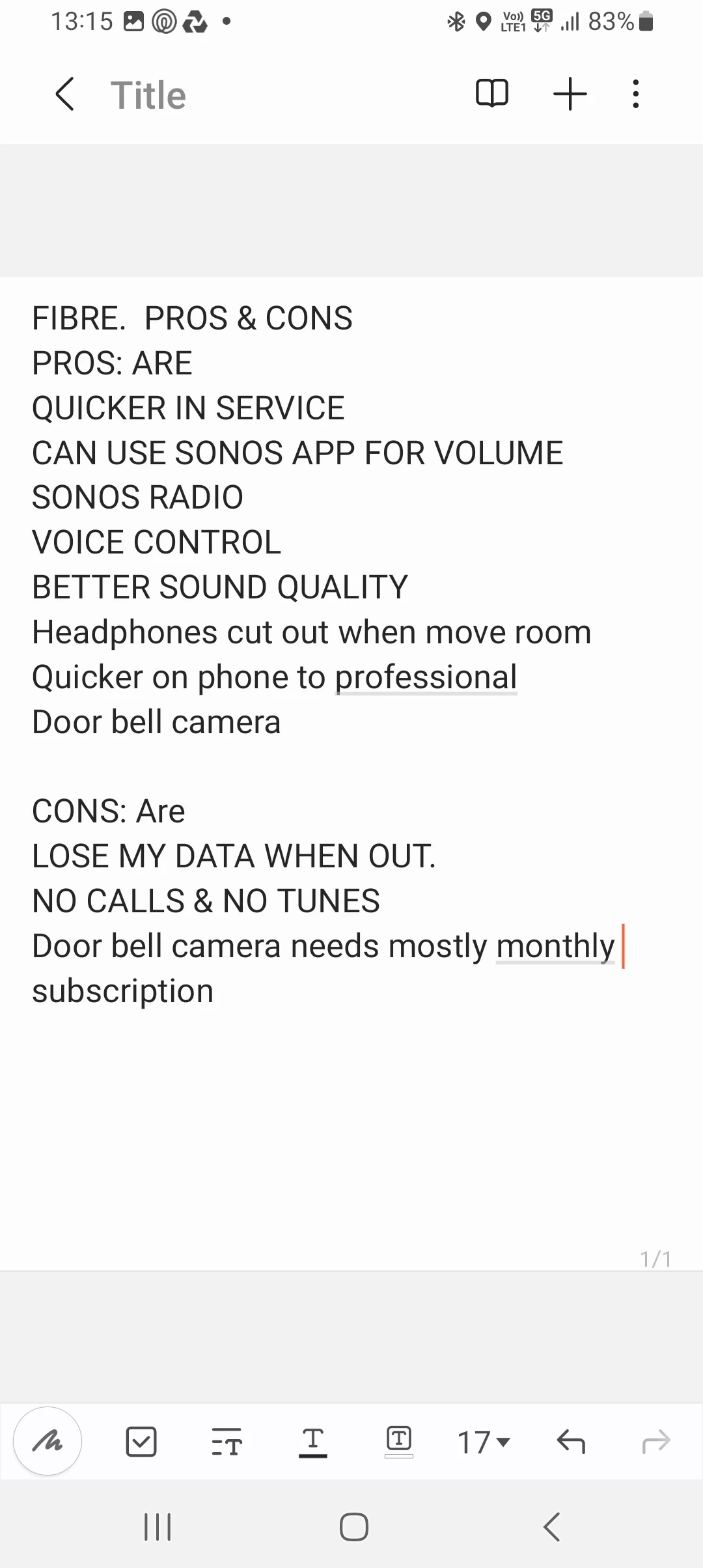Activate the handwriting pen tool

[x=48, y=1442]
